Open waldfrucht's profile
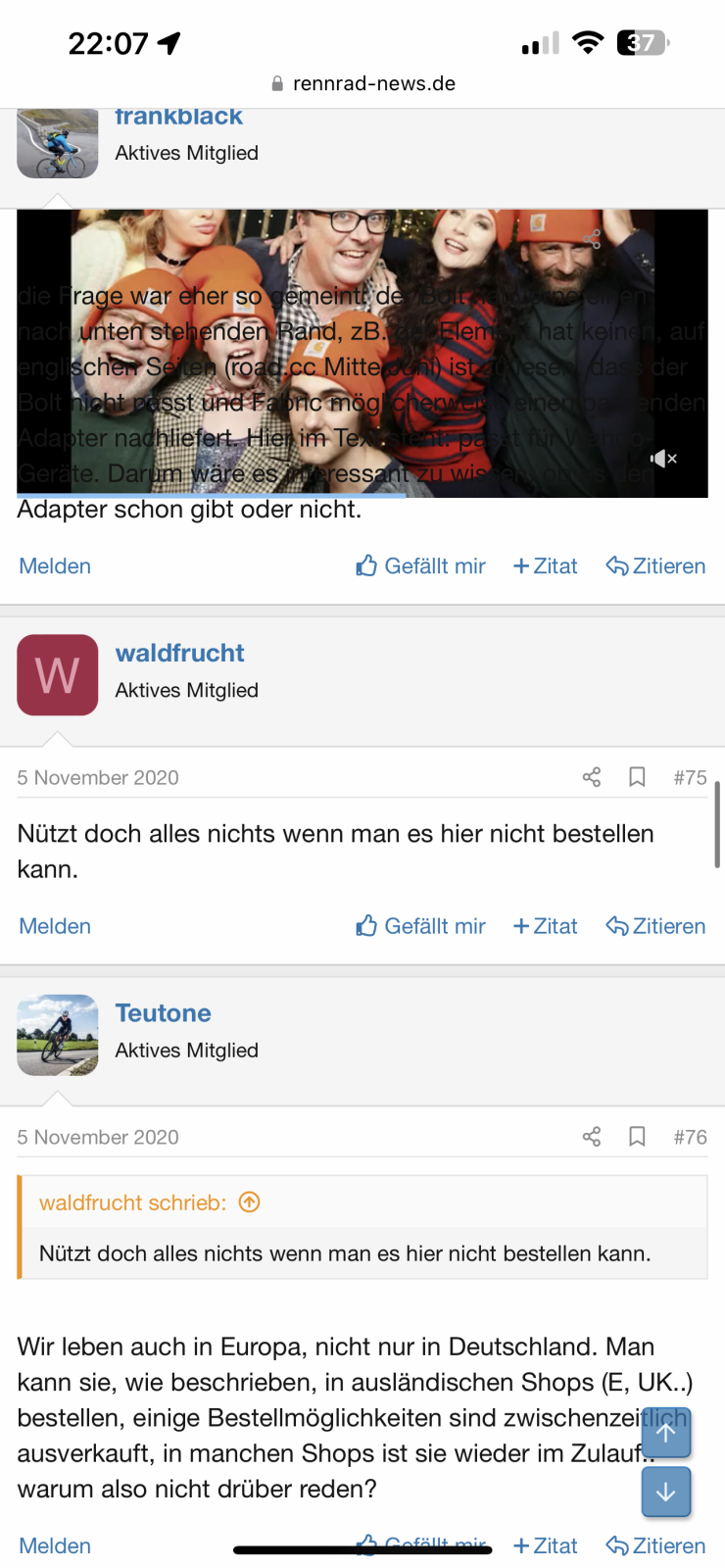This screenshot has width=725, height=1568. 180,653
